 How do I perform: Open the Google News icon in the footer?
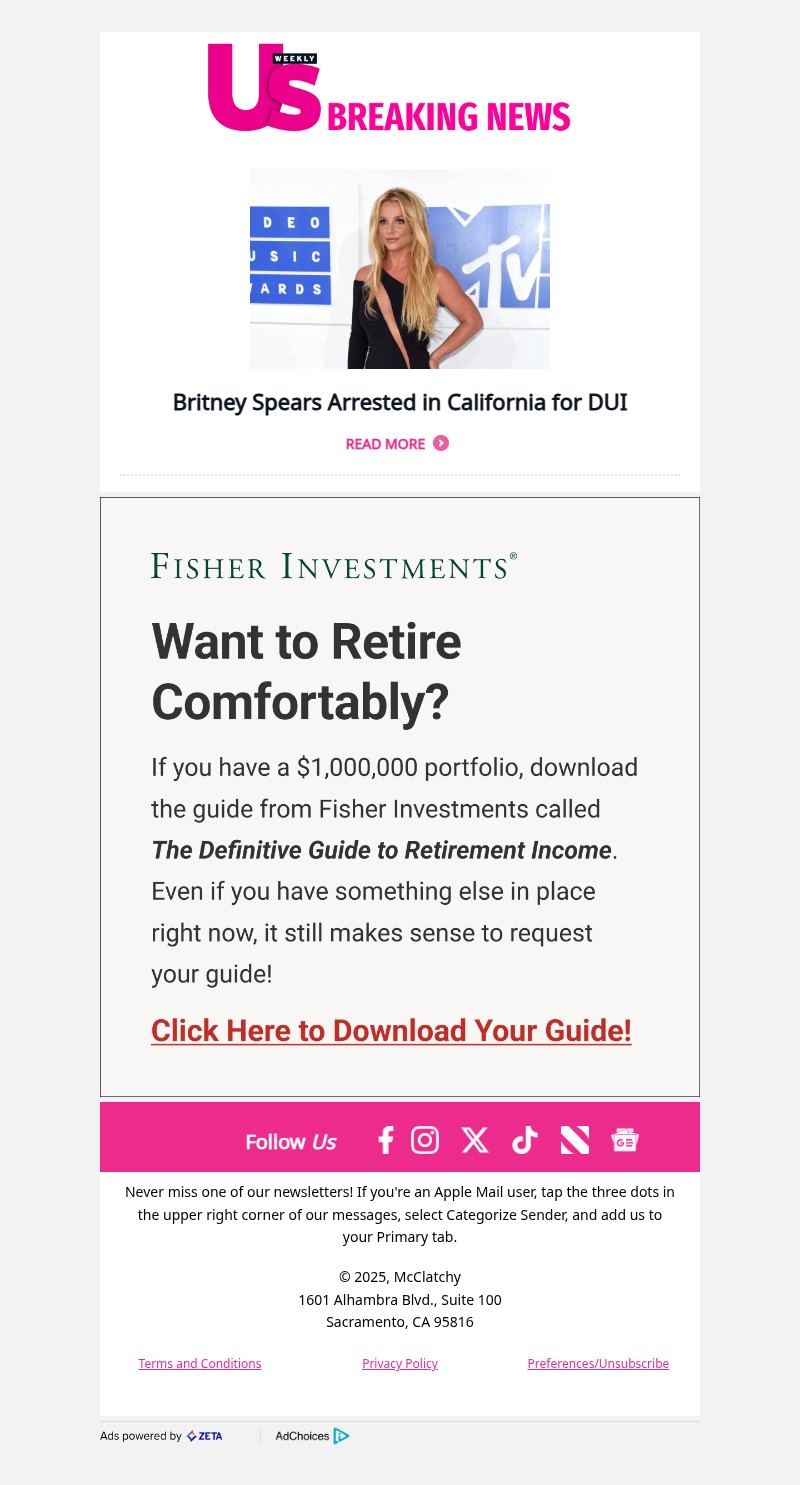click(x=624, y=1140)
